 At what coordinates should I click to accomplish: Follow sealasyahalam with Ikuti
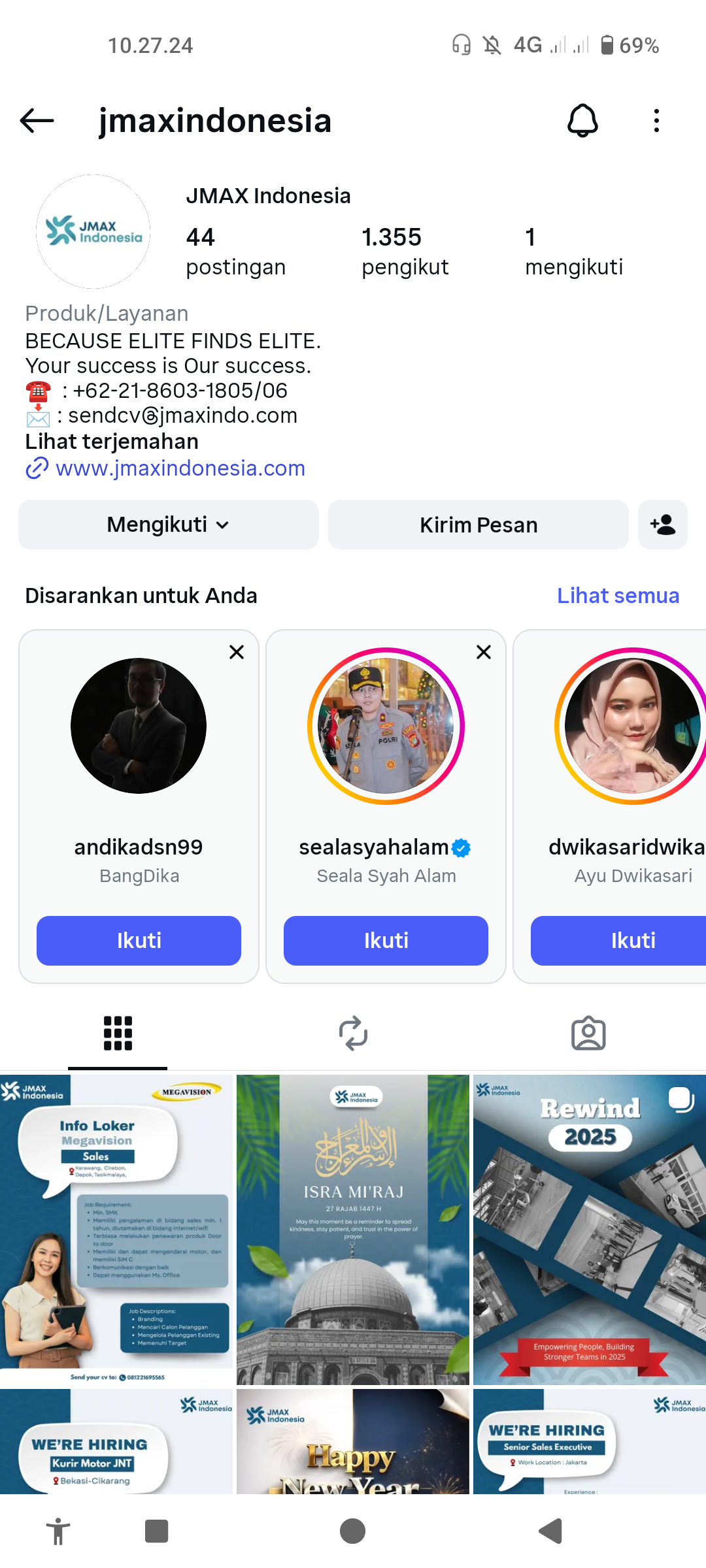coord(386,941)
